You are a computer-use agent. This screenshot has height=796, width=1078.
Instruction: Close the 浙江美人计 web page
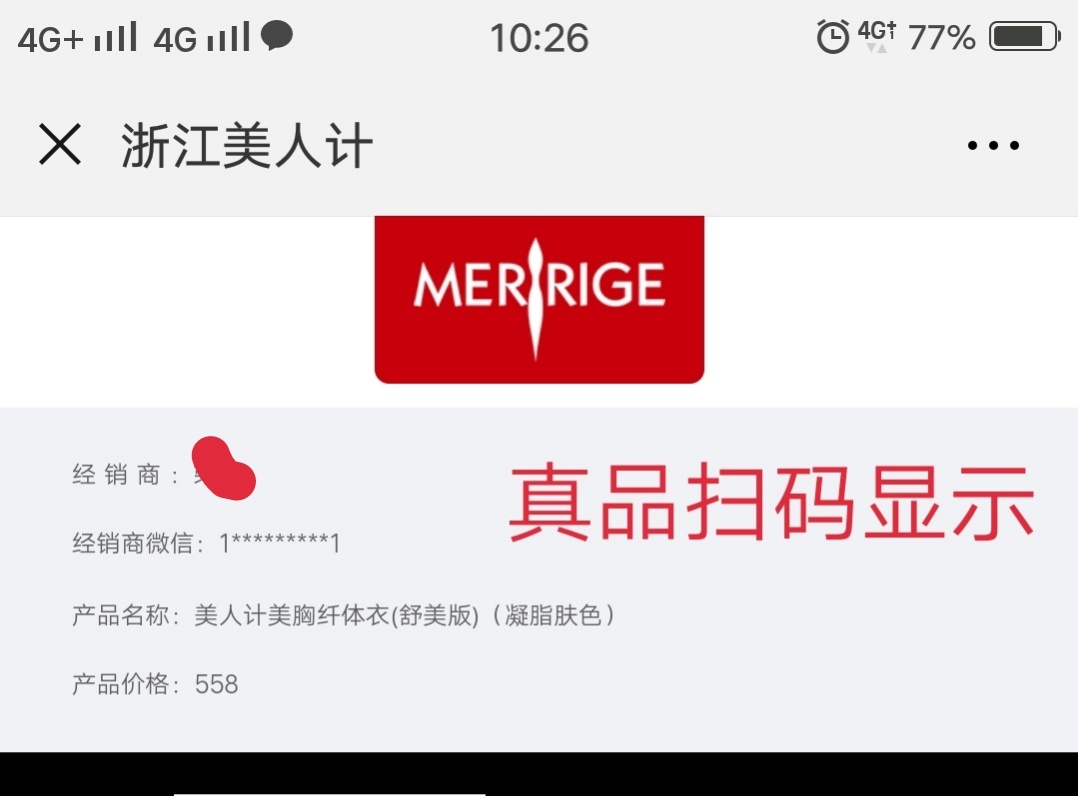[60, 145]
